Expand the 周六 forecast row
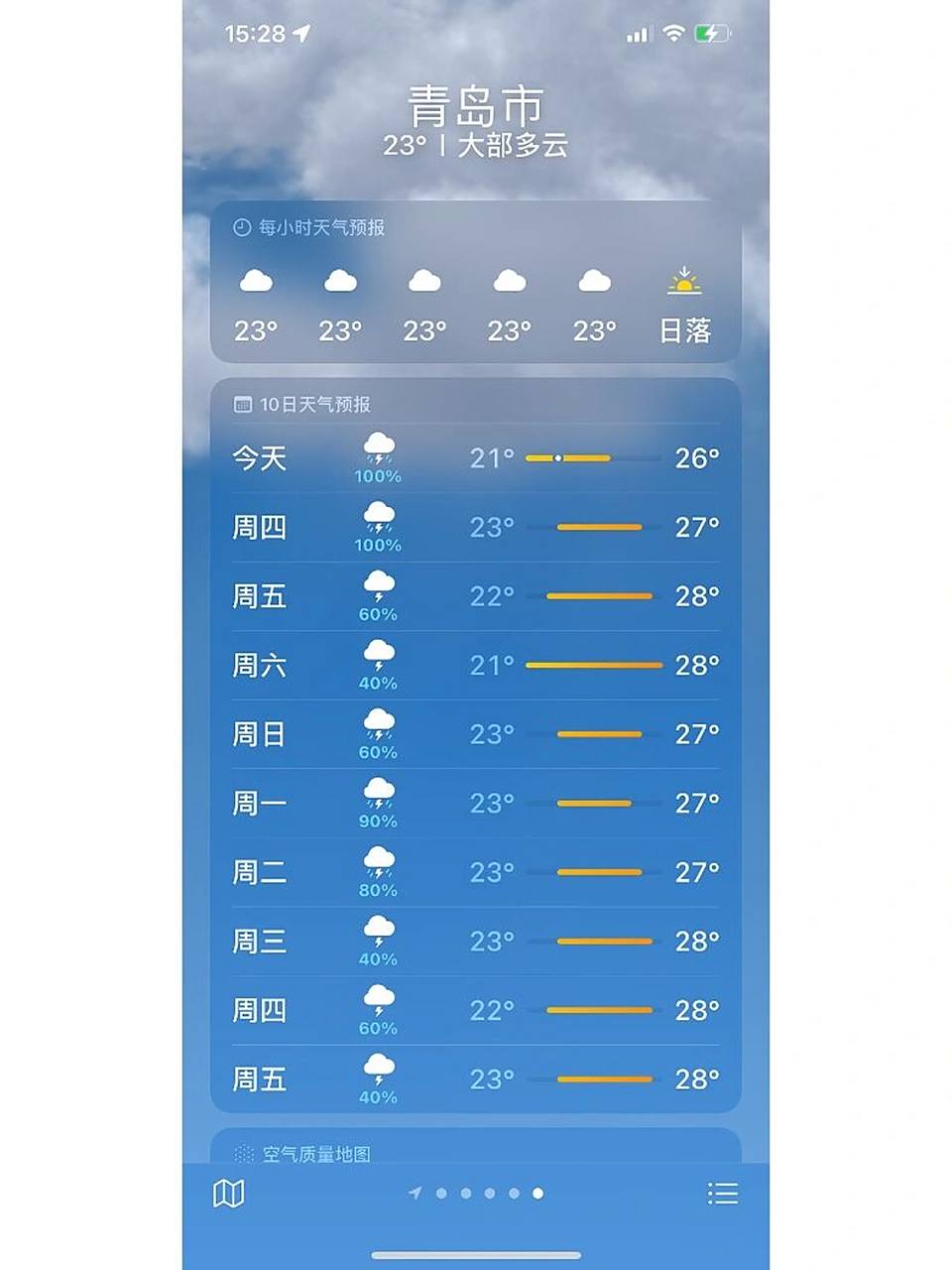Viewport: 952px width, 1270px height. 474,665
